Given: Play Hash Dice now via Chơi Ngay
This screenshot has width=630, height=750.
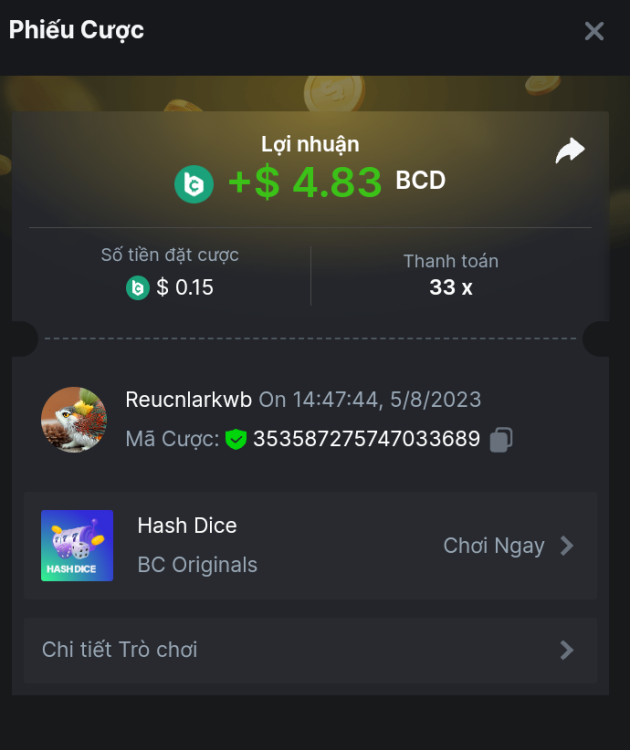Looking at the screenshot, I should [508, 546].
